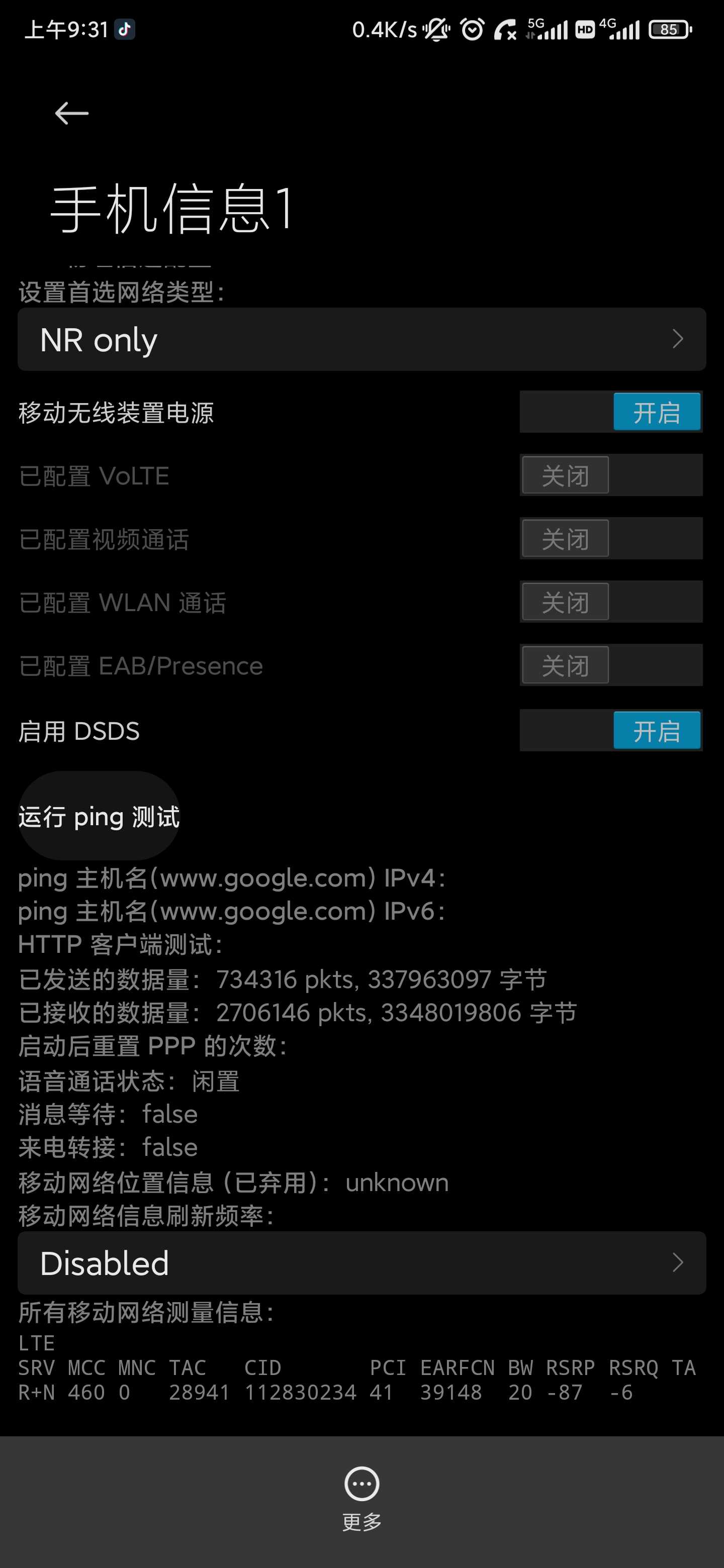The height and width of the screenshot is (1568, 724).
Task: Toggle the 已配置 WLAN 通话 switch
Action: click(x=611, y=602)
